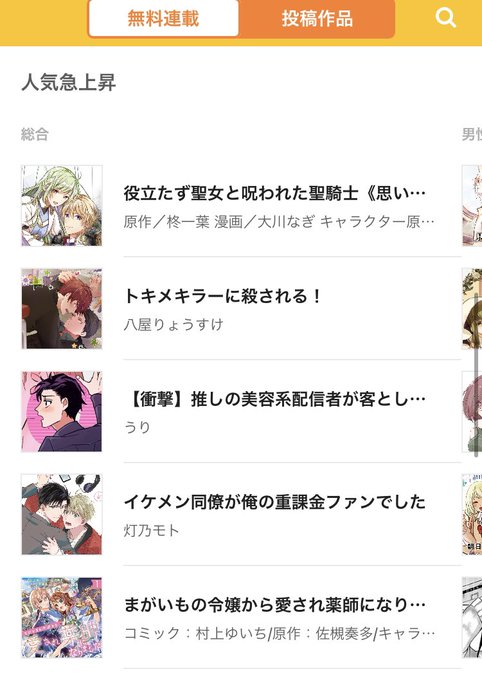This screenshot has width=482, height=680.
Task: Open 【衝撃】推しの美容系配信者 manga by うり
Action: point(241,411)
